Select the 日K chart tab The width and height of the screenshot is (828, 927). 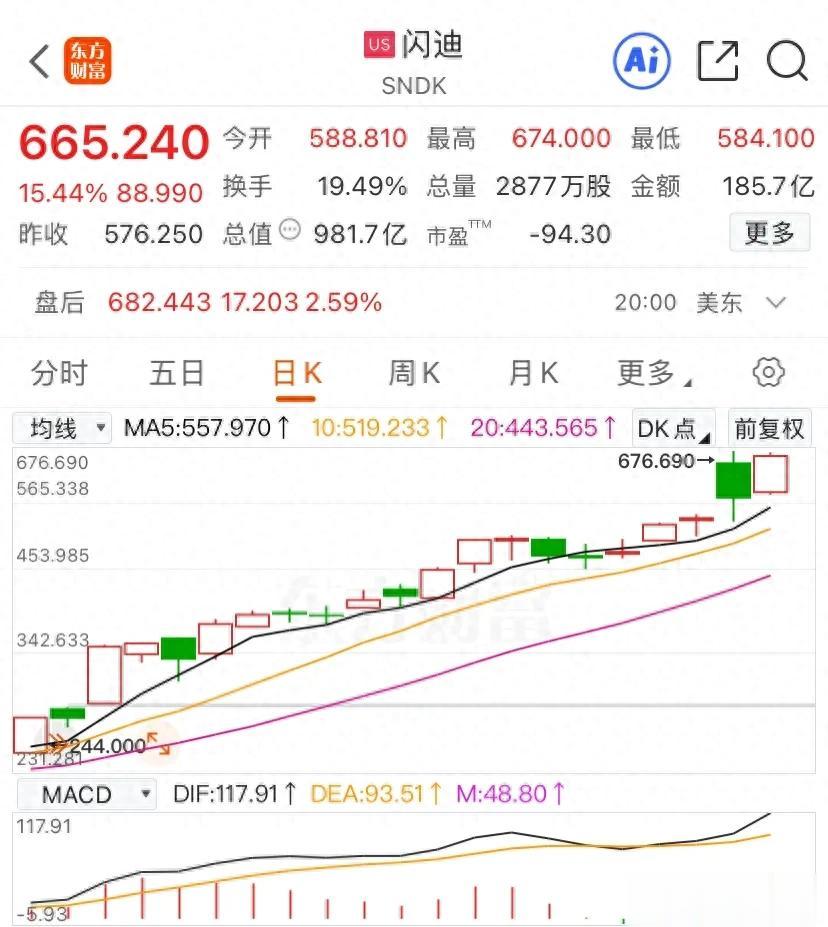click(297, 373)
